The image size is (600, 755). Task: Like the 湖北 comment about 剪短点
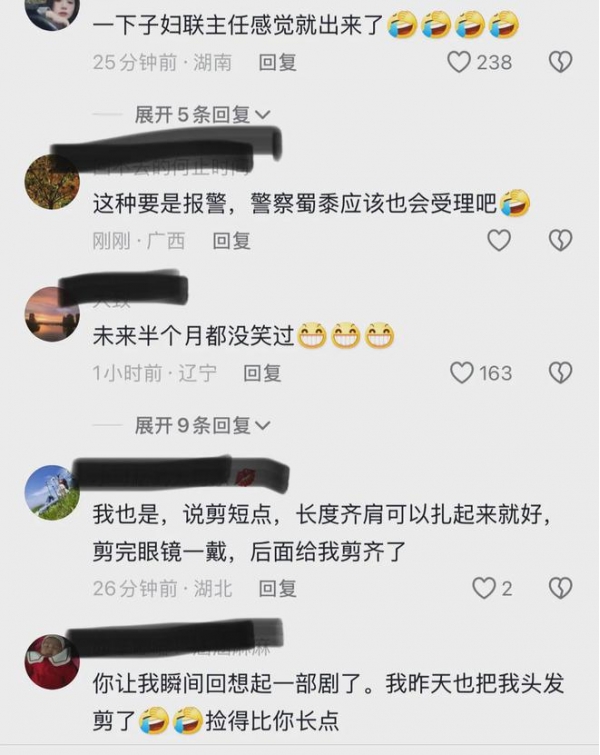coord(484,588)
